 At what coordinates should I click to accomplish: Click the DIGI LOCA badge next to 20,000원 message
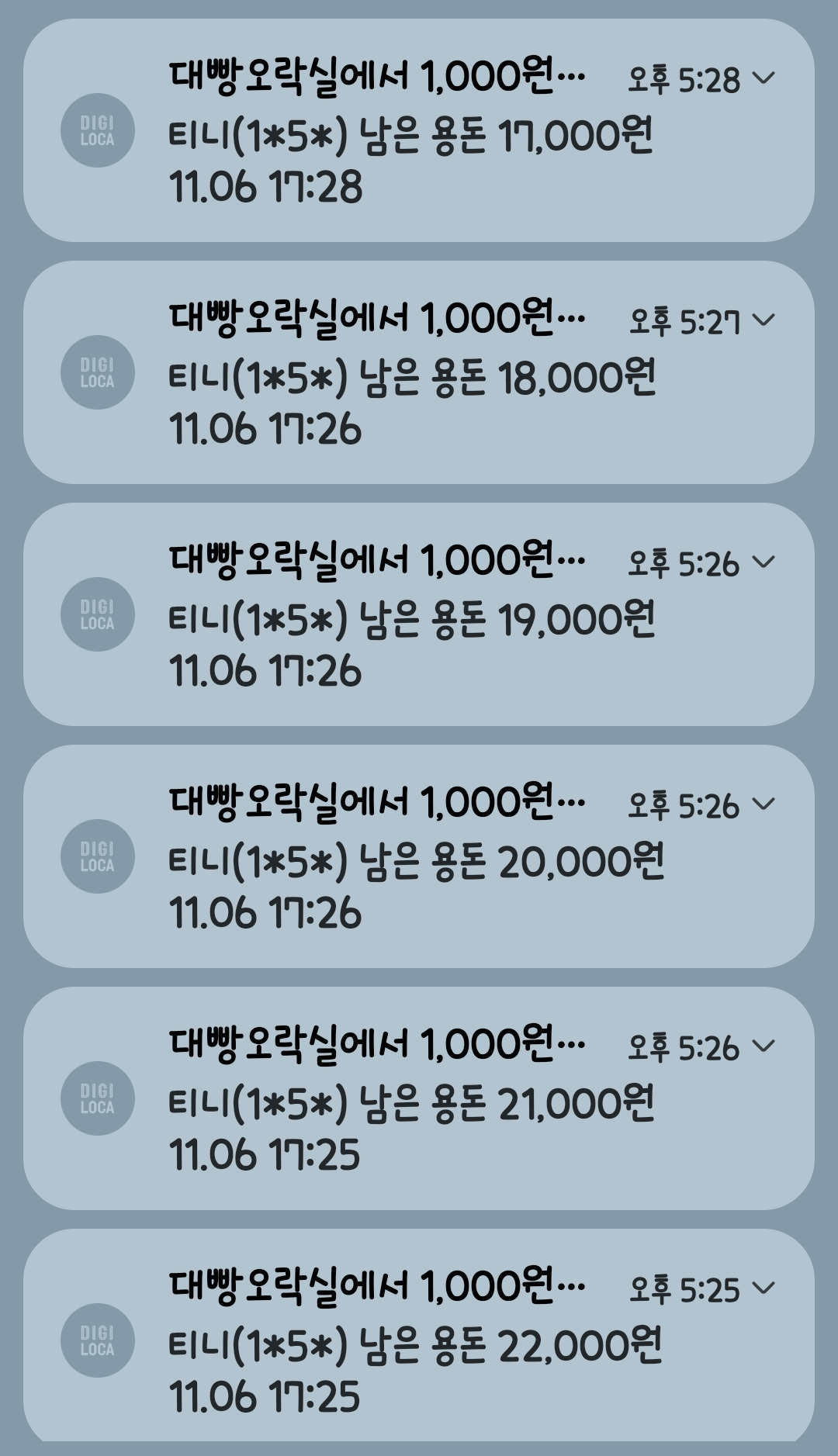tap(99, 856)
